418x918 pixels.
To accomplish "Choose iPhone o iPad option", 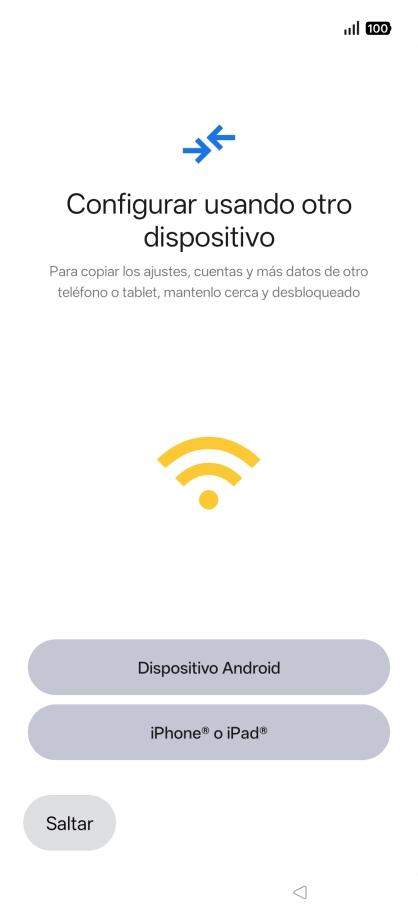I will pos(208,732).
